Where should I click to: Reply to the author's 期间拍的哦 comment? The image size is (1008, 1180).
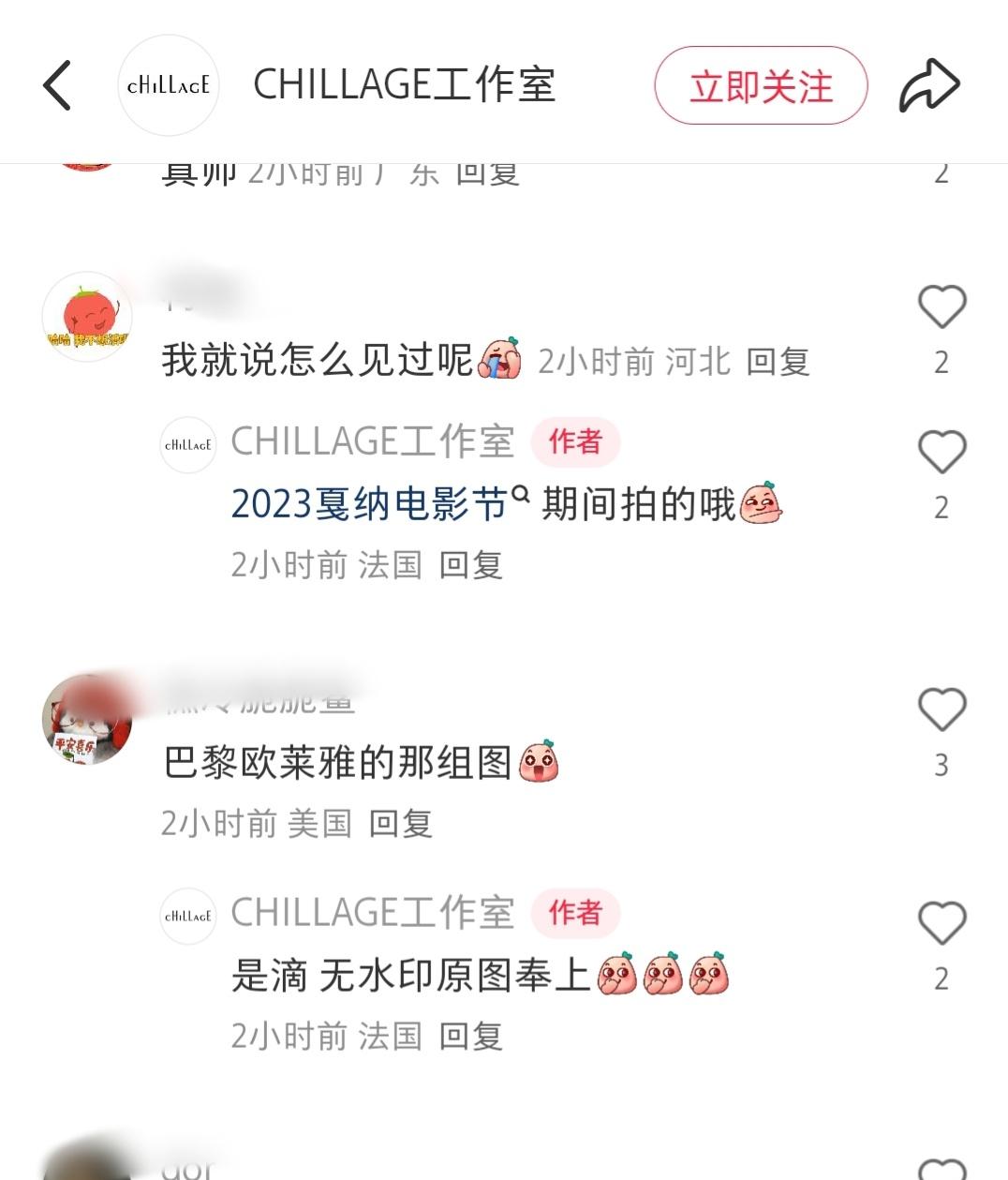pyautogui.click(x=471, y=565)
